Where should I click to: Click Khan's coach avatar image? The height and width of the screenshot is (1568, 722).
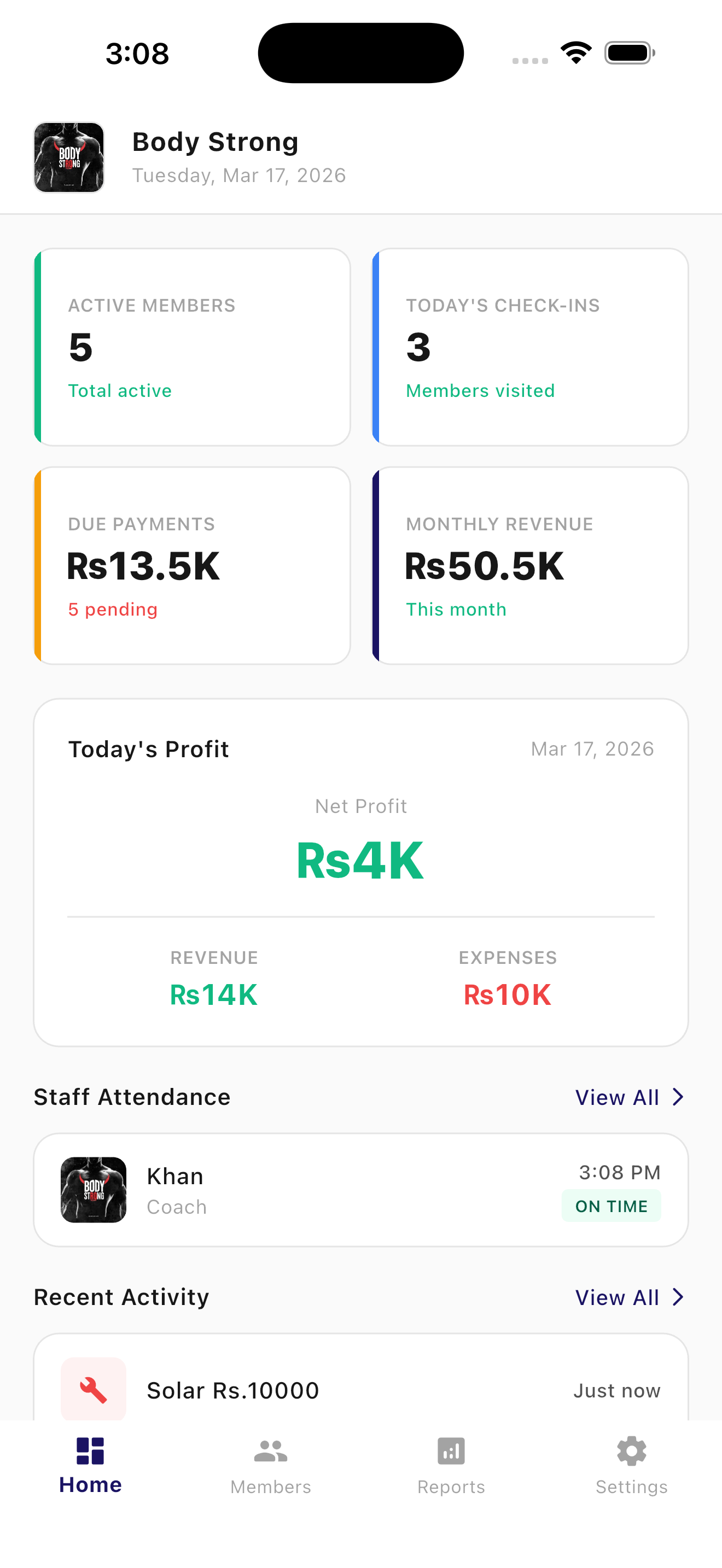click(x=95, y=1190)
